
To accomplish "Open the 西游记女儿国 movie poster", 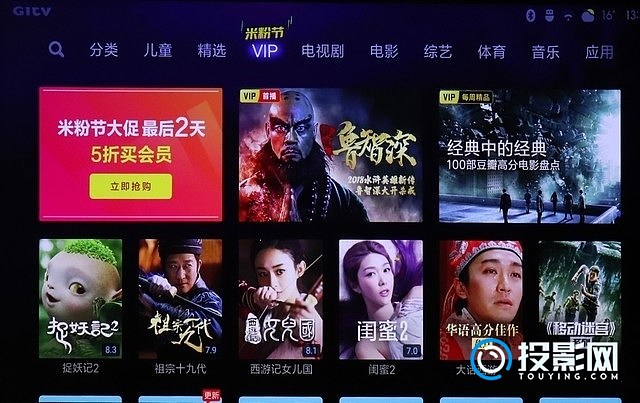I will (x=280, y=298).
